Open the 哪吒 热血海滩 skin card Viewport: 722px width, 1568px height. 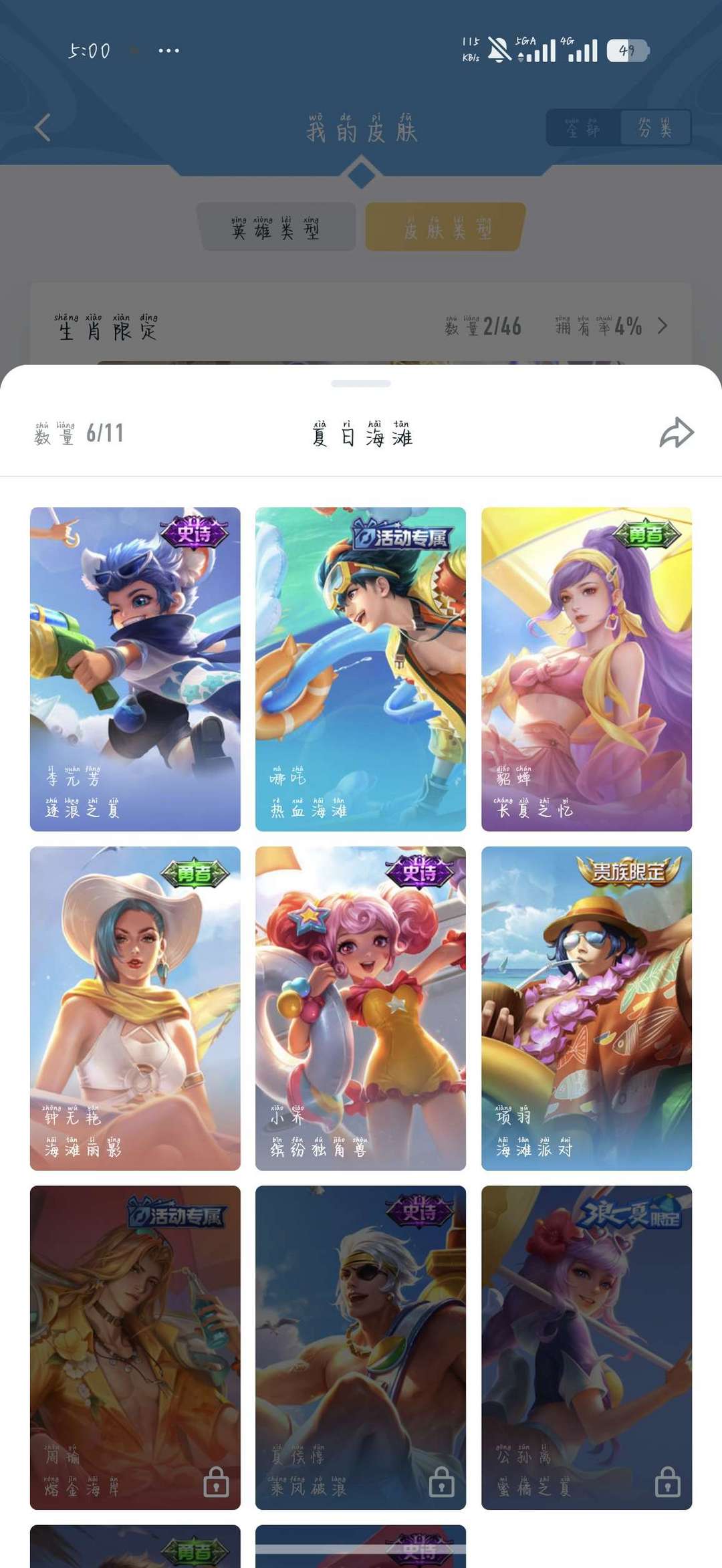tap(360, 669)
